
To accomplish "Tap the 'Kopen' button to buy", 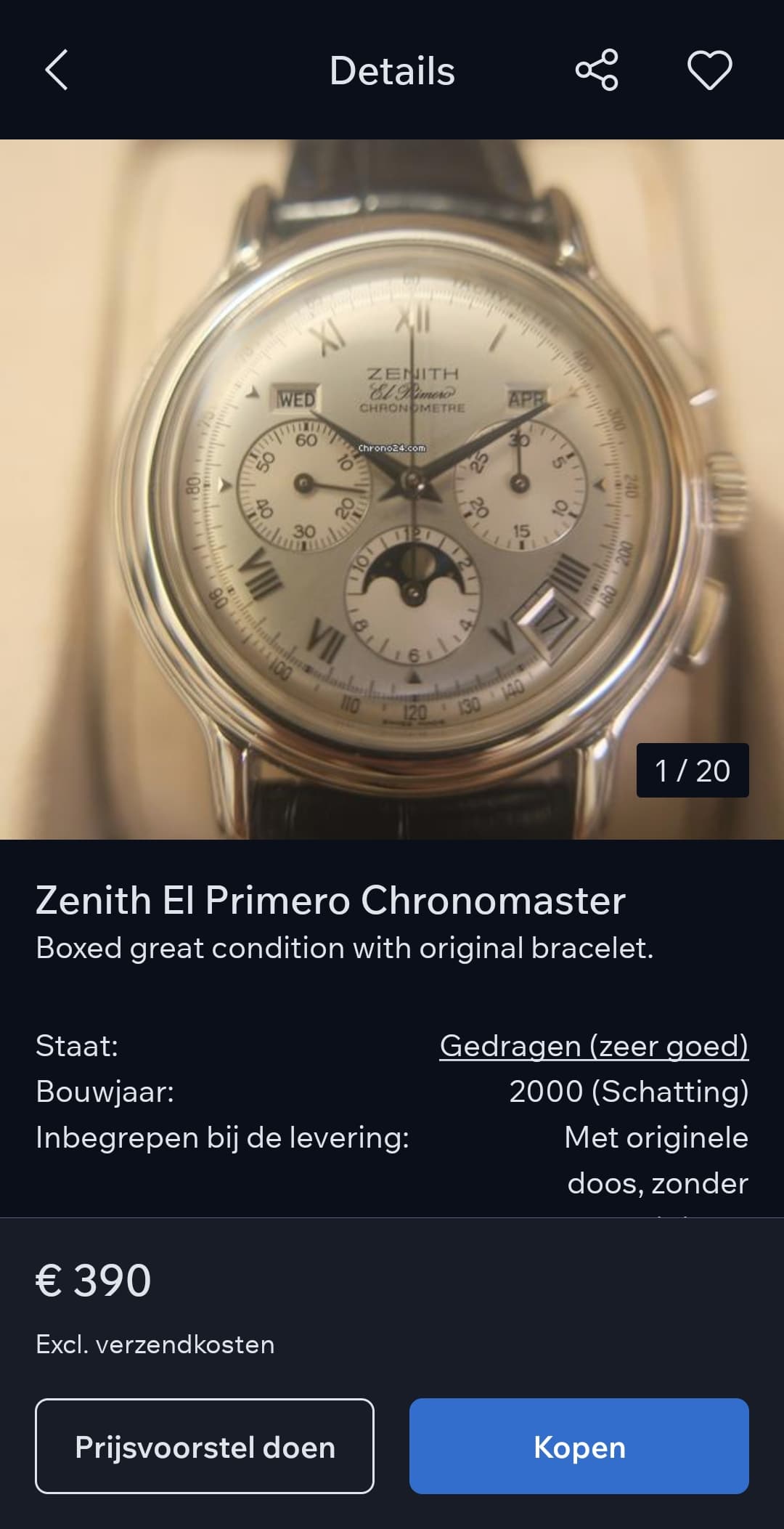I will [579, 1447].
